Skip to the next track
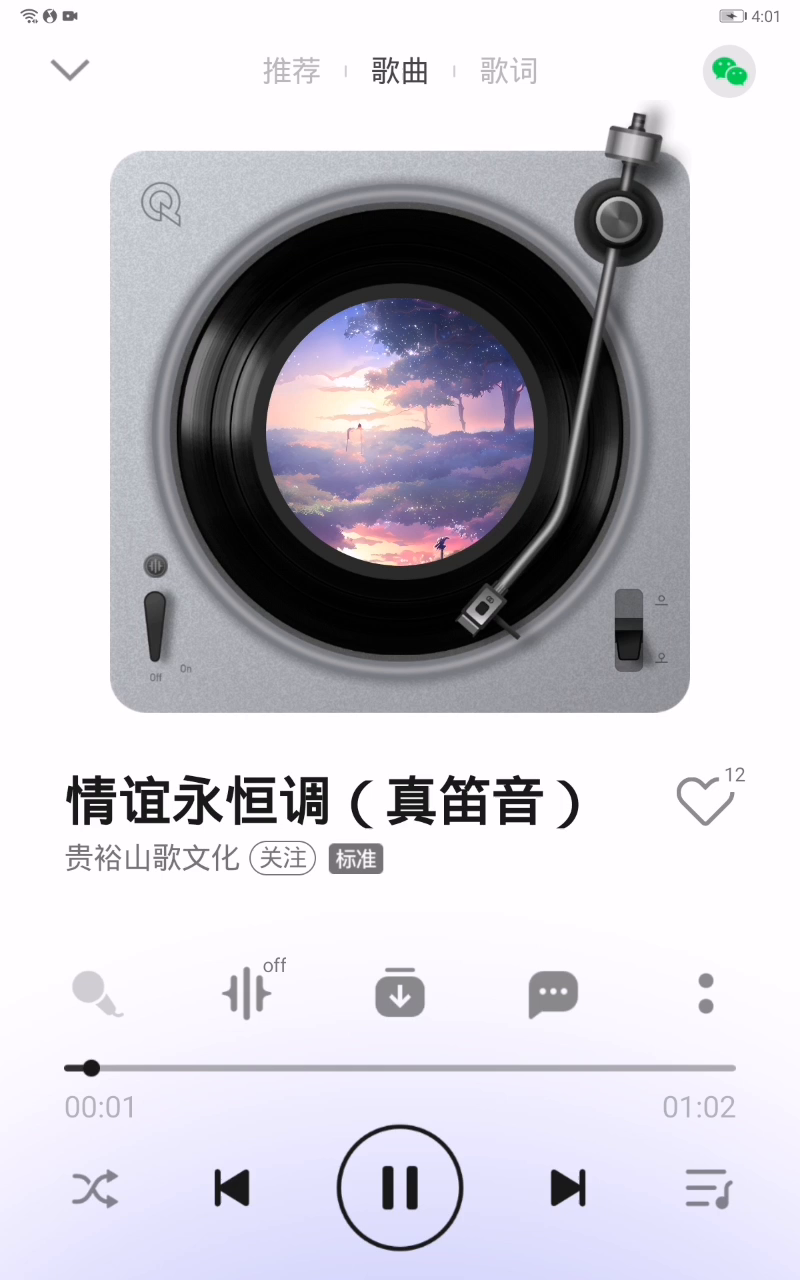The width and height of the screenshot is (800, 1280). coord(568,1188)
